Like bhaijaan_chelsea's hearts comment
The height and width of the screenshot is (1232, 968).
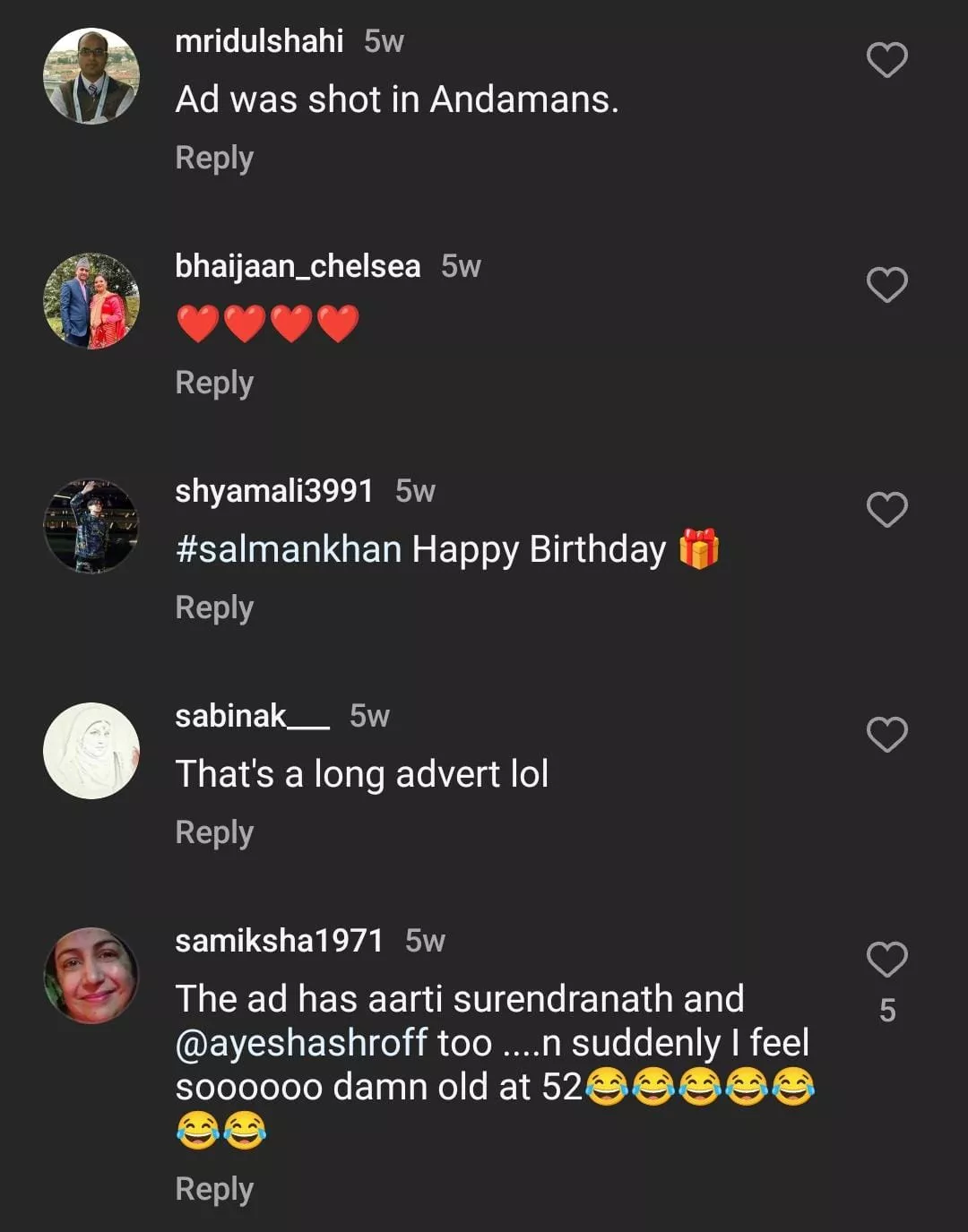coord(886,285)
